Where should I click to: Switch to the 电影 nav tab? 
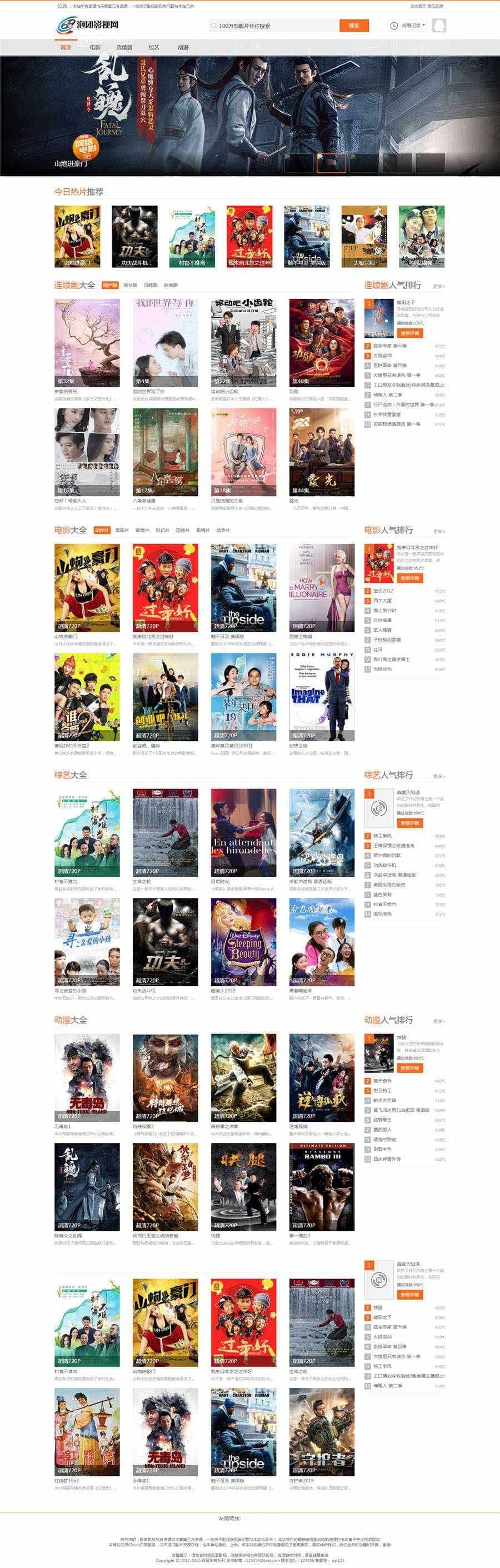point(95,47)
